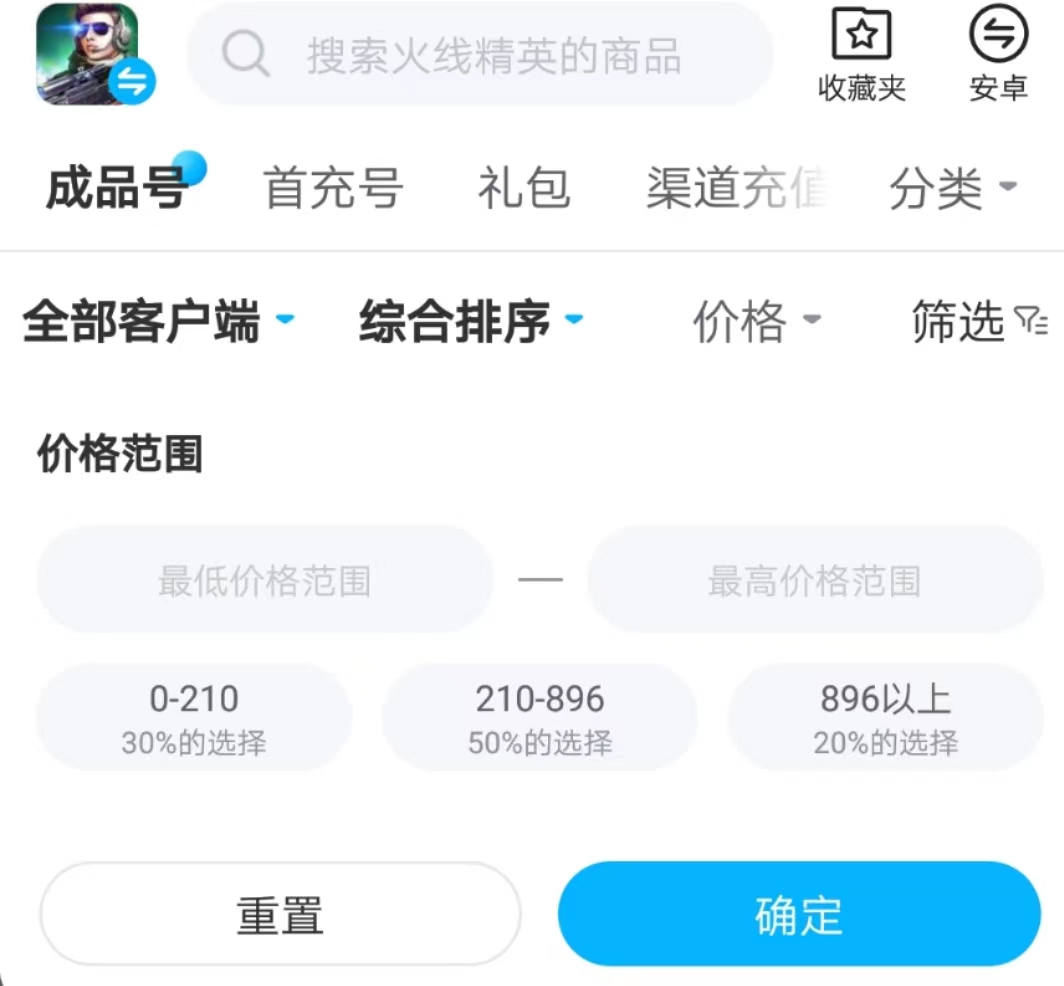The width and height of the screenshot is (1064, 986).
Task: Open the search box for 火线精英 items
Action: 480,54
